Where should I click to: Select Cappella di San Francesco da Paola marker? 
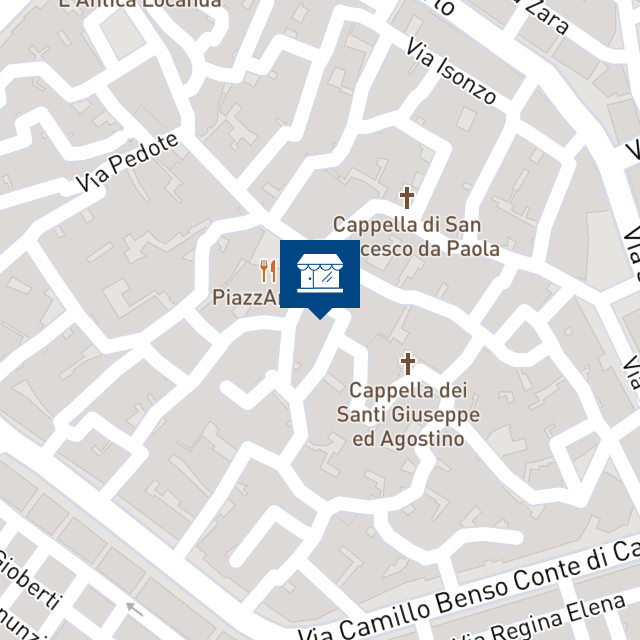pos(407,197)
